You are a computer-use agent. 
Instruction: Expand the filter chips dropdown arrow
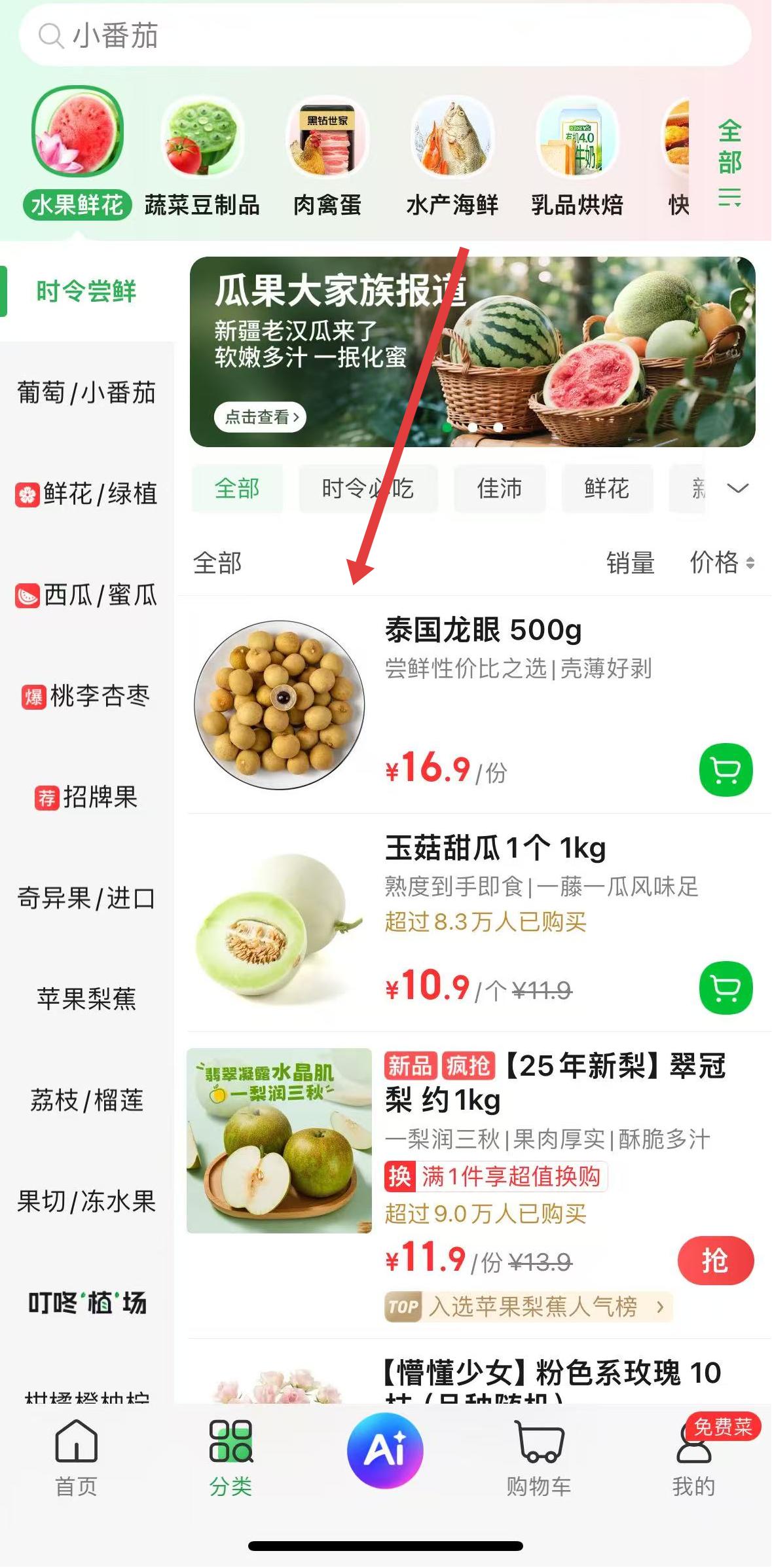738,488
